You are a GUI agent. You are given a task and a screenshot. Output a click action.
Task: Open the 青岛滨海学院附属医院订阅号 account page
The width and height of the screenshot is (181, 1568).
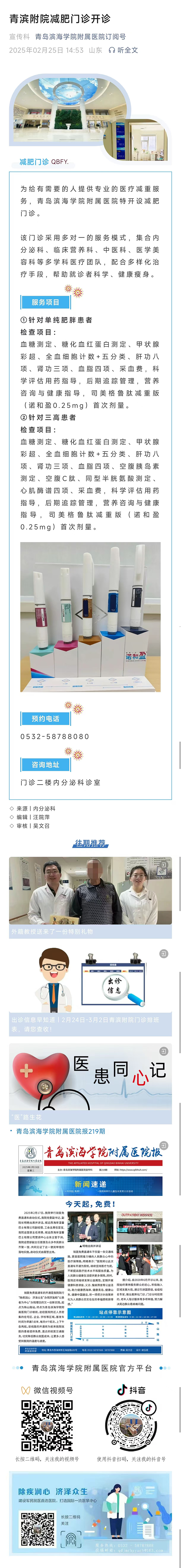pos(81,37)
